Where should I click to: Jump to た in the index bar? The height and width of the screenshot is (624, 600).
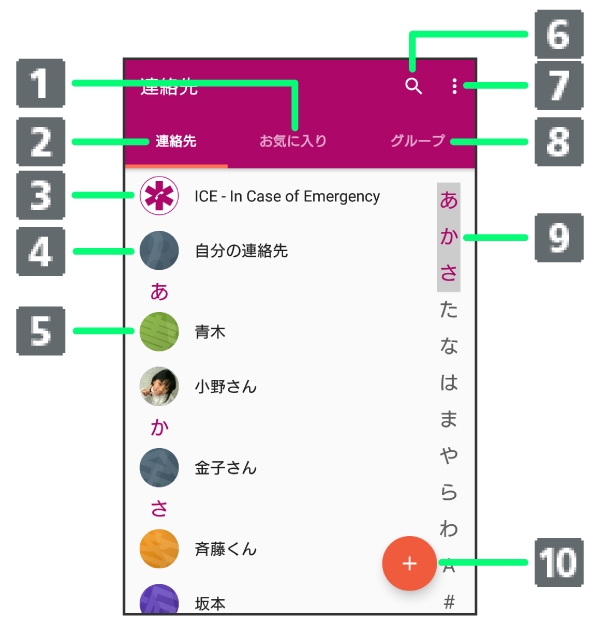[x=449, y=309]
